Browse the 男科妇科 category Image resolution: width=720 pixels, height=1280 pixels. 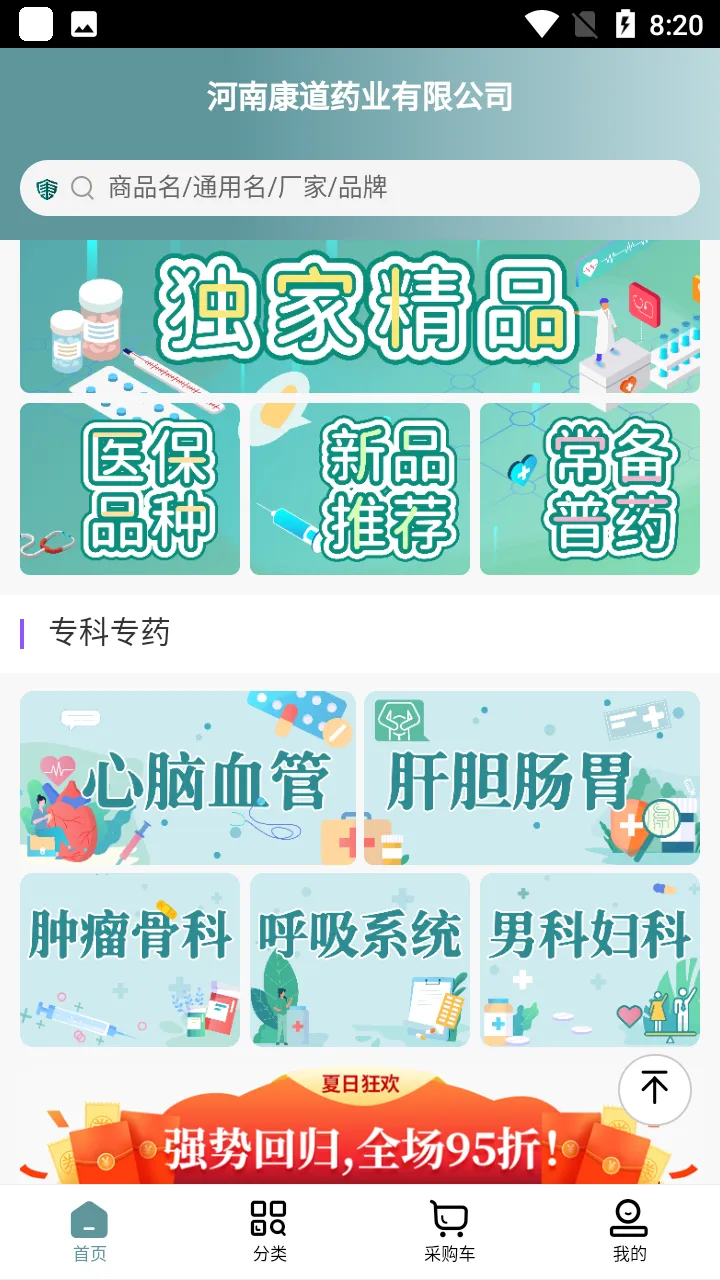[590, 960]
